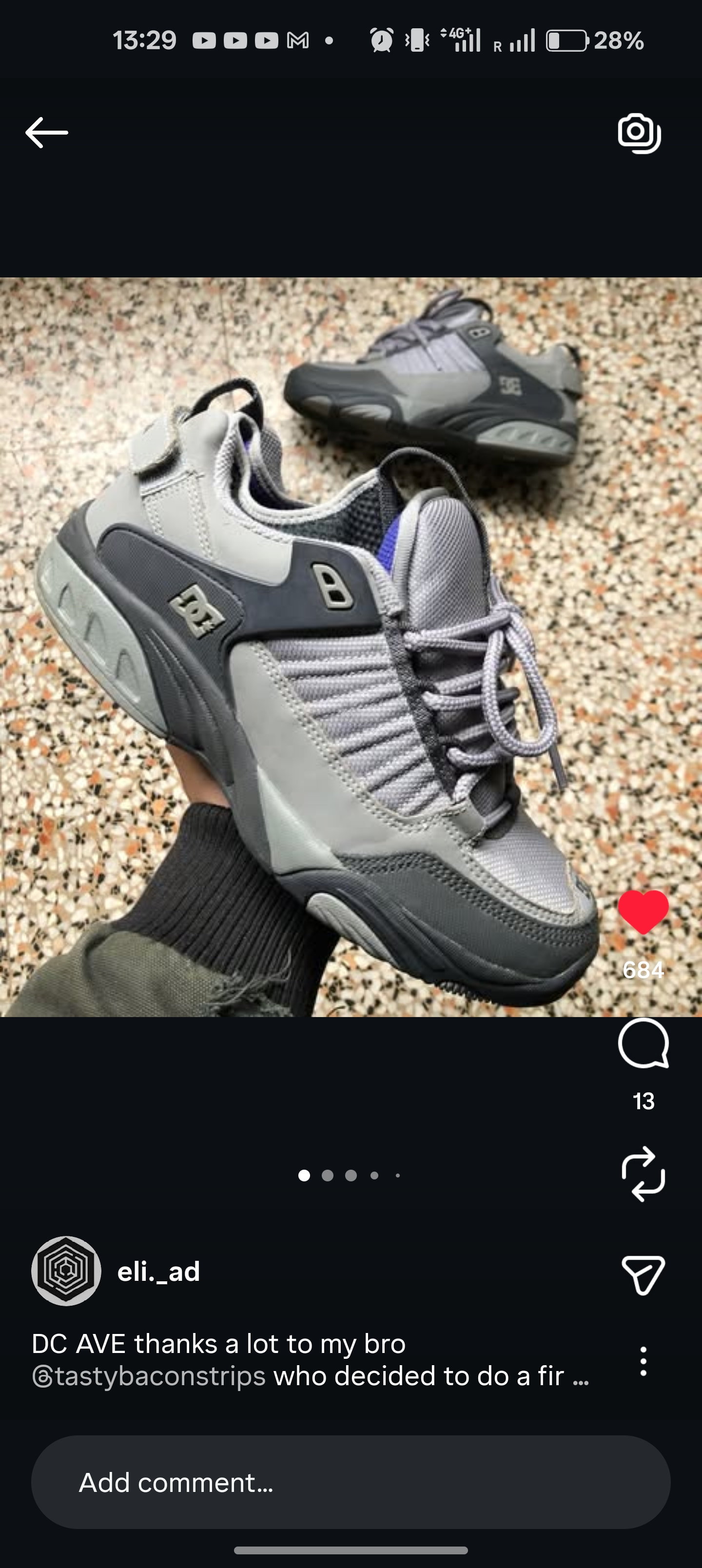Open eli._ad's profile picture

click(66, 1271)
